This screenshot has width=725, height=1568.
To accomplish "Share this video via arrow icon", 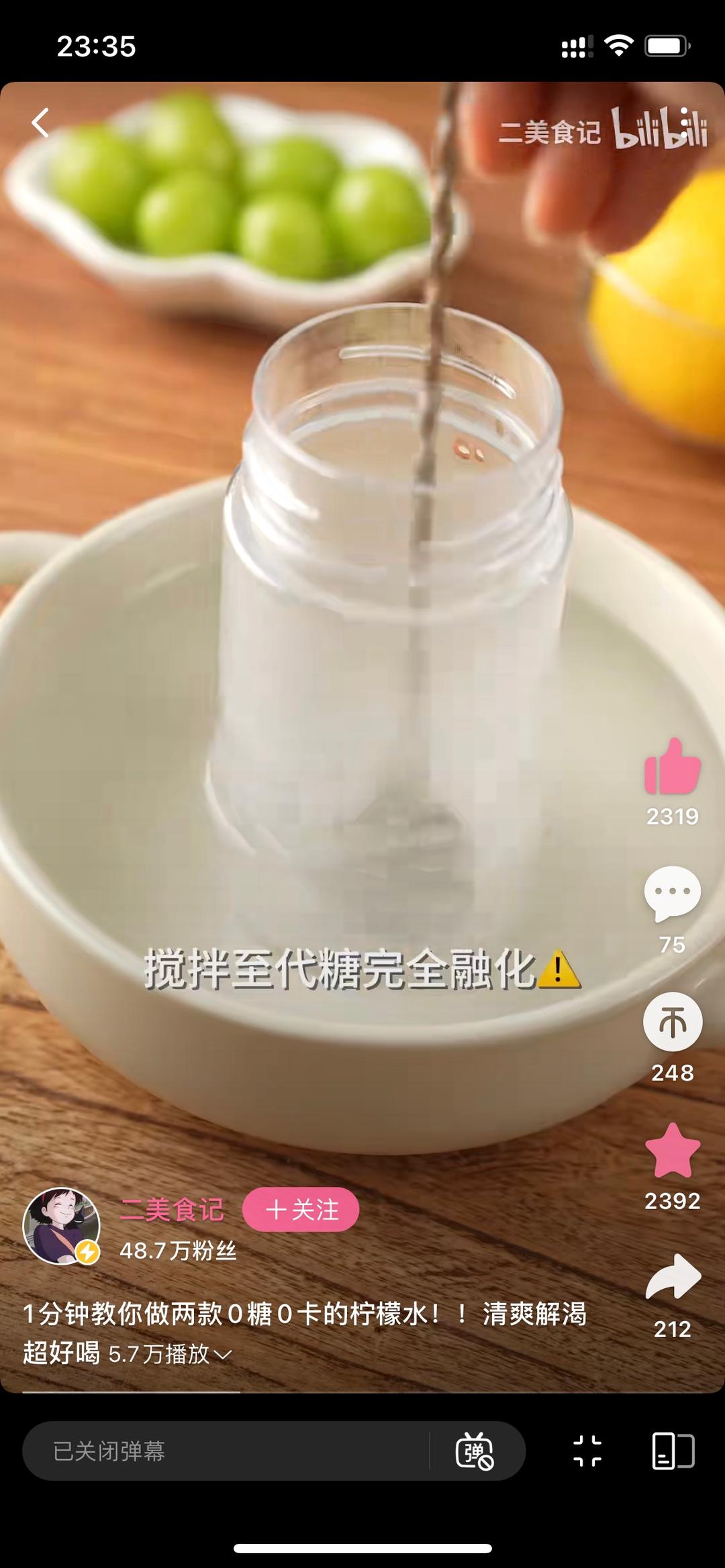I will point(672,1277).
